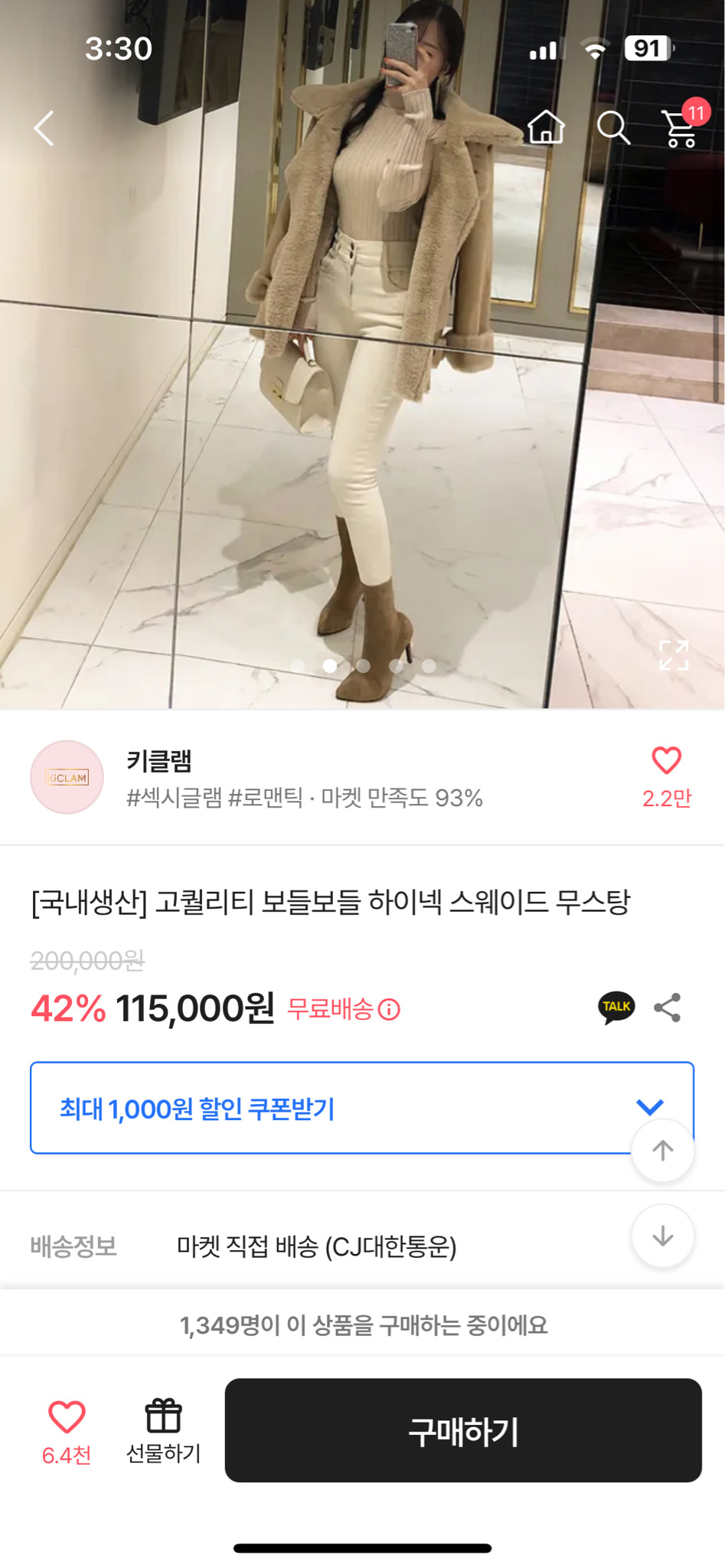Tap the scroll-to-top arrow button

661,1150
